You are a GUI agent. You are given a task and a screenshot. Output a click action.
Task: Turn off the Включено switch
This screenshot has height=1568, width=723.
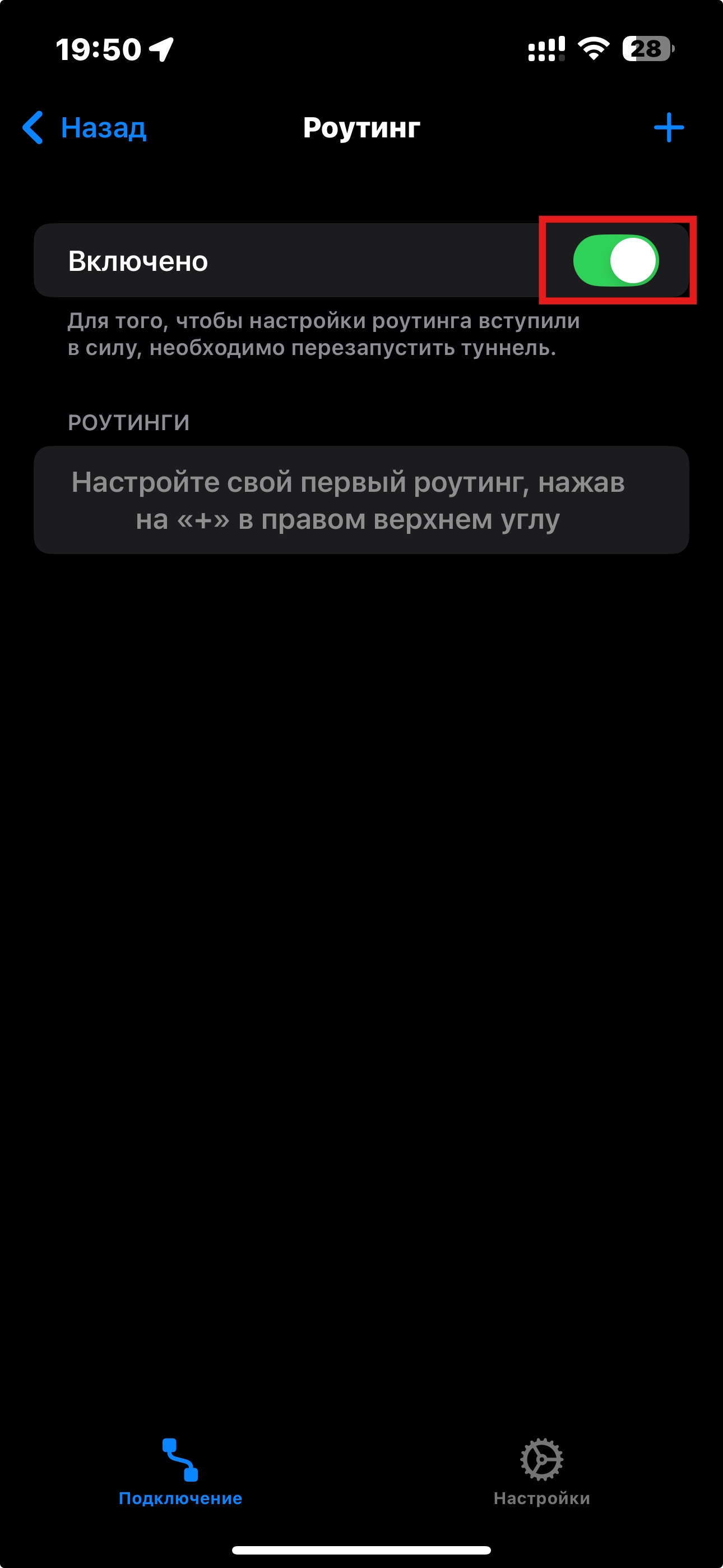[615, 261]
